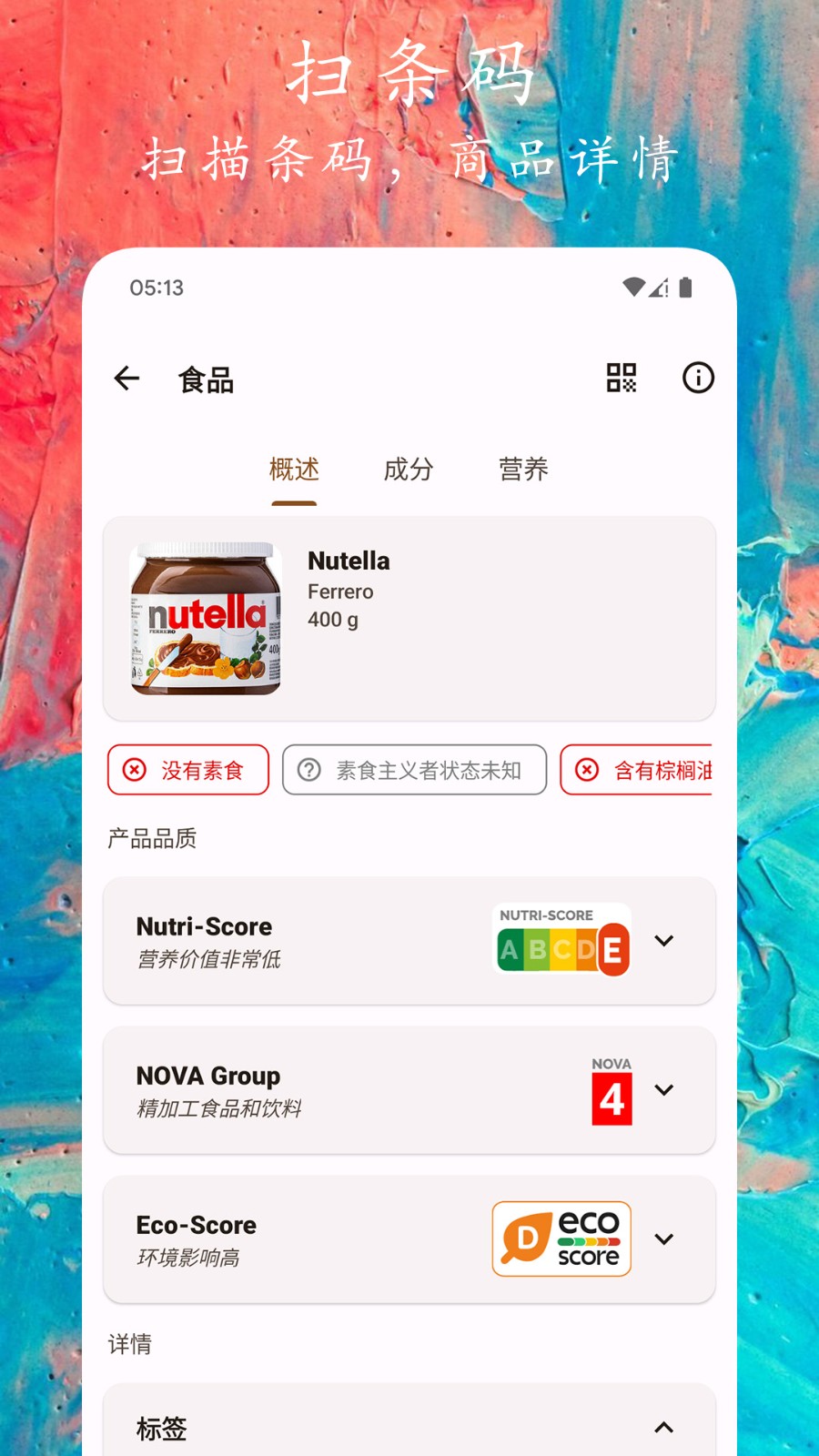Tap the Nutella jar thumbnail
The image size is (819, 1456).
[x=204, y=617]
